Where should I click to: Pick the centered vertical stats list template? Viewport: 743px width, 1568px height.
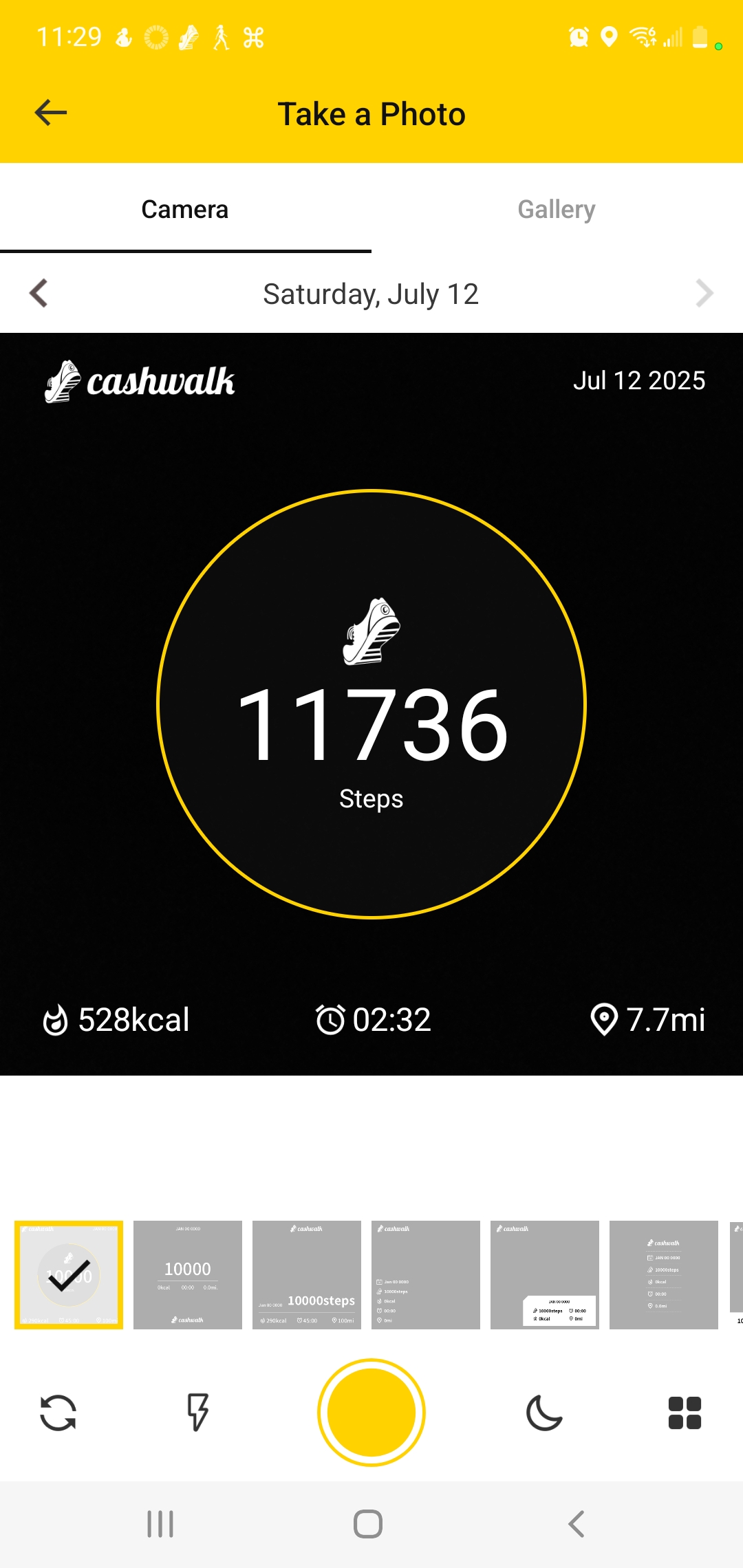(664, 1275)
